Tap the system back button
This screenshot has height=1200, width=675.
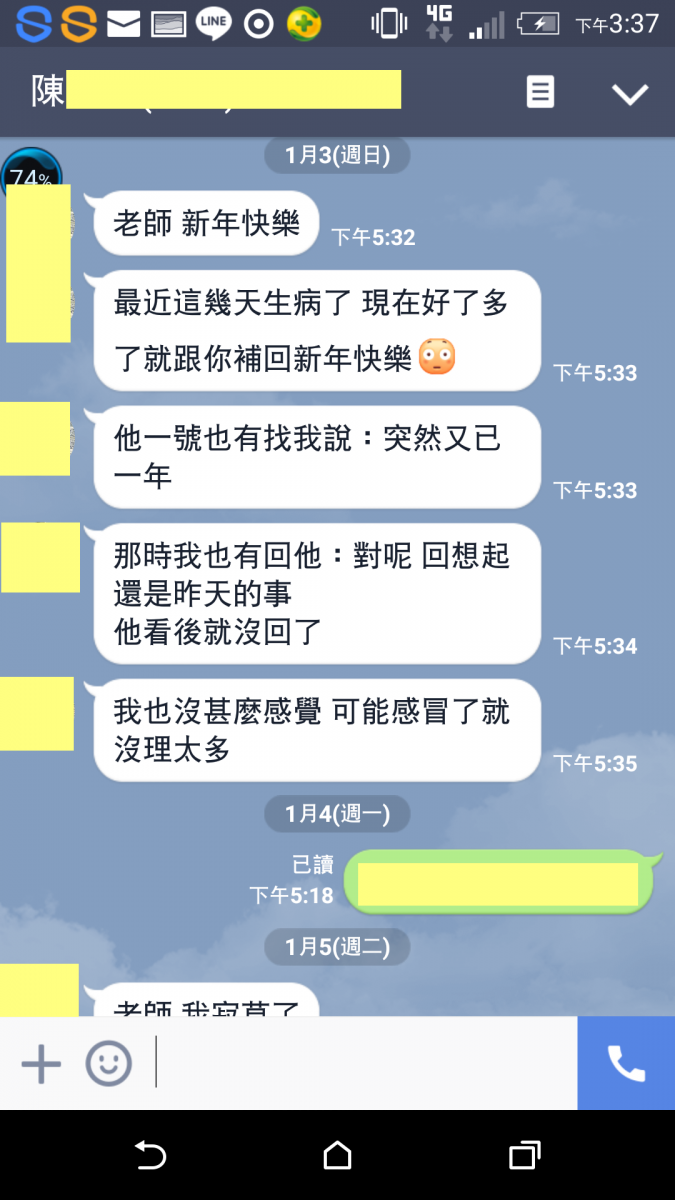coord(150,1156)
